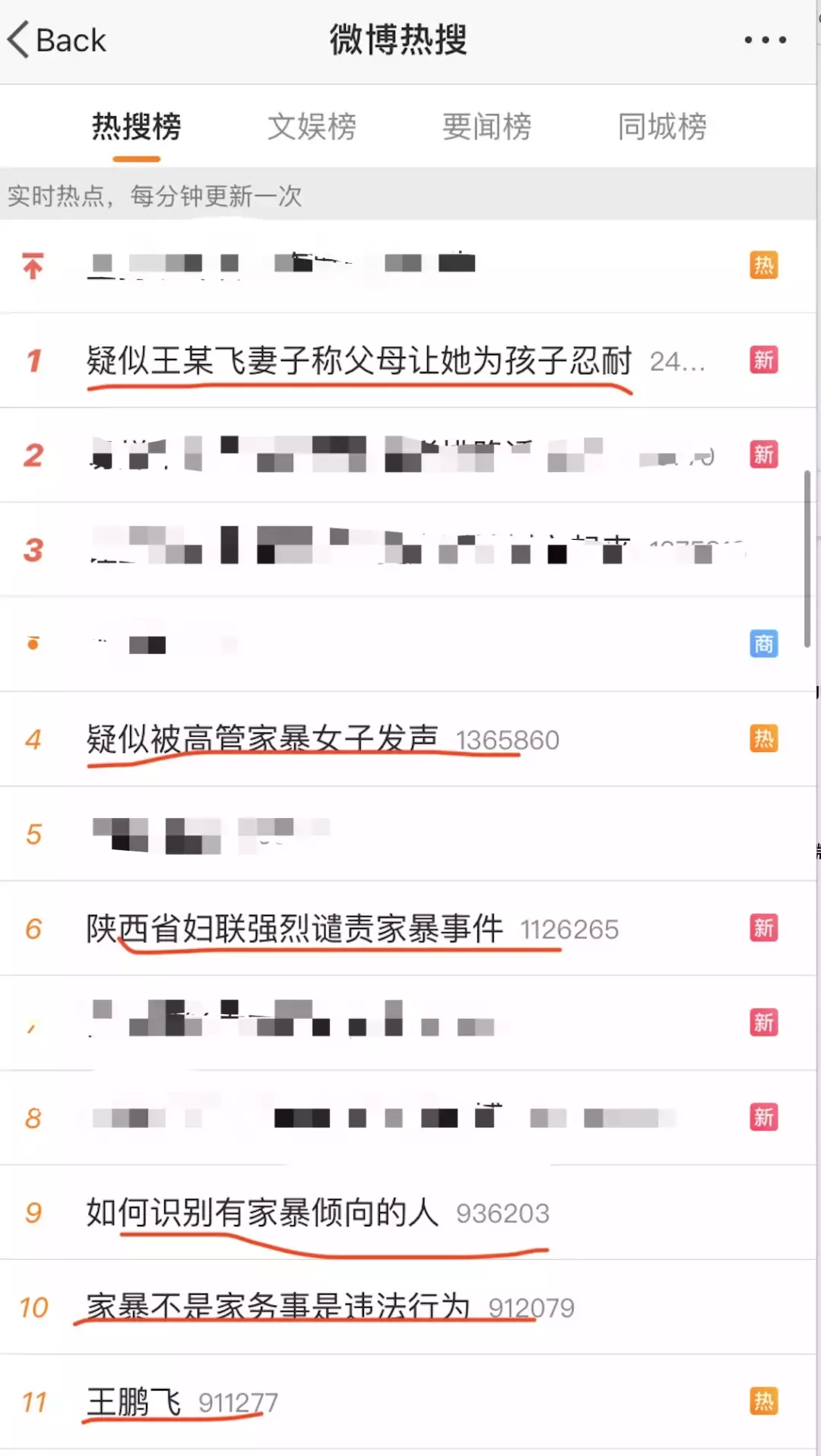Tap the Back button
This screenshot has height=1456, width=821.
pos(57,40)
